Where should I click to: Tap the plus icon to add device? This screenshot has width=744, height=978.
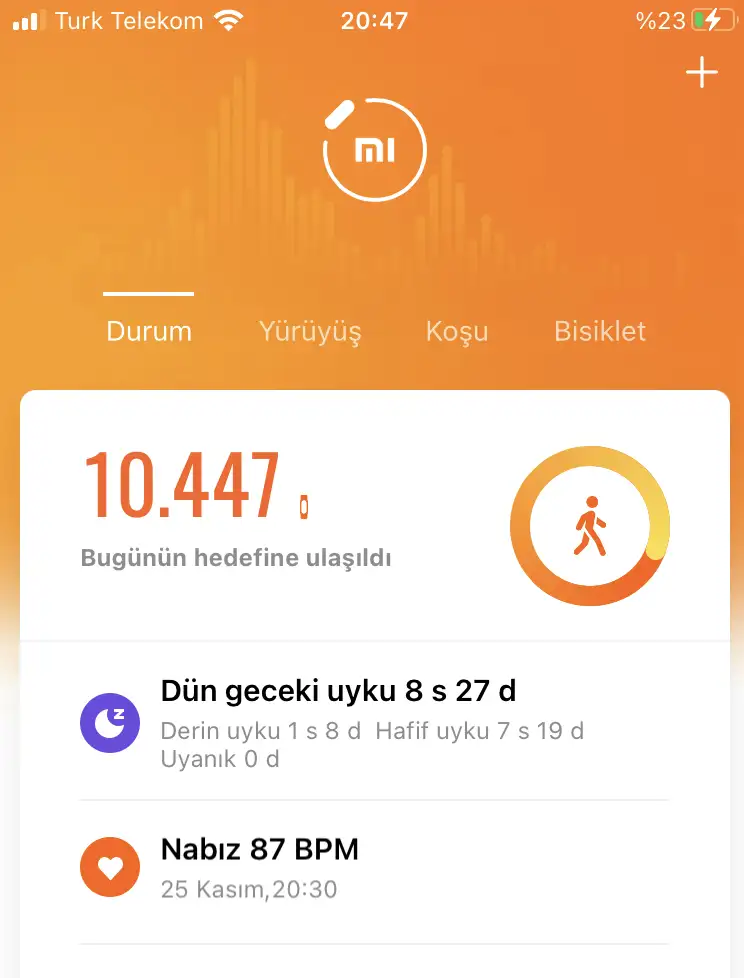tap(702, 73)
